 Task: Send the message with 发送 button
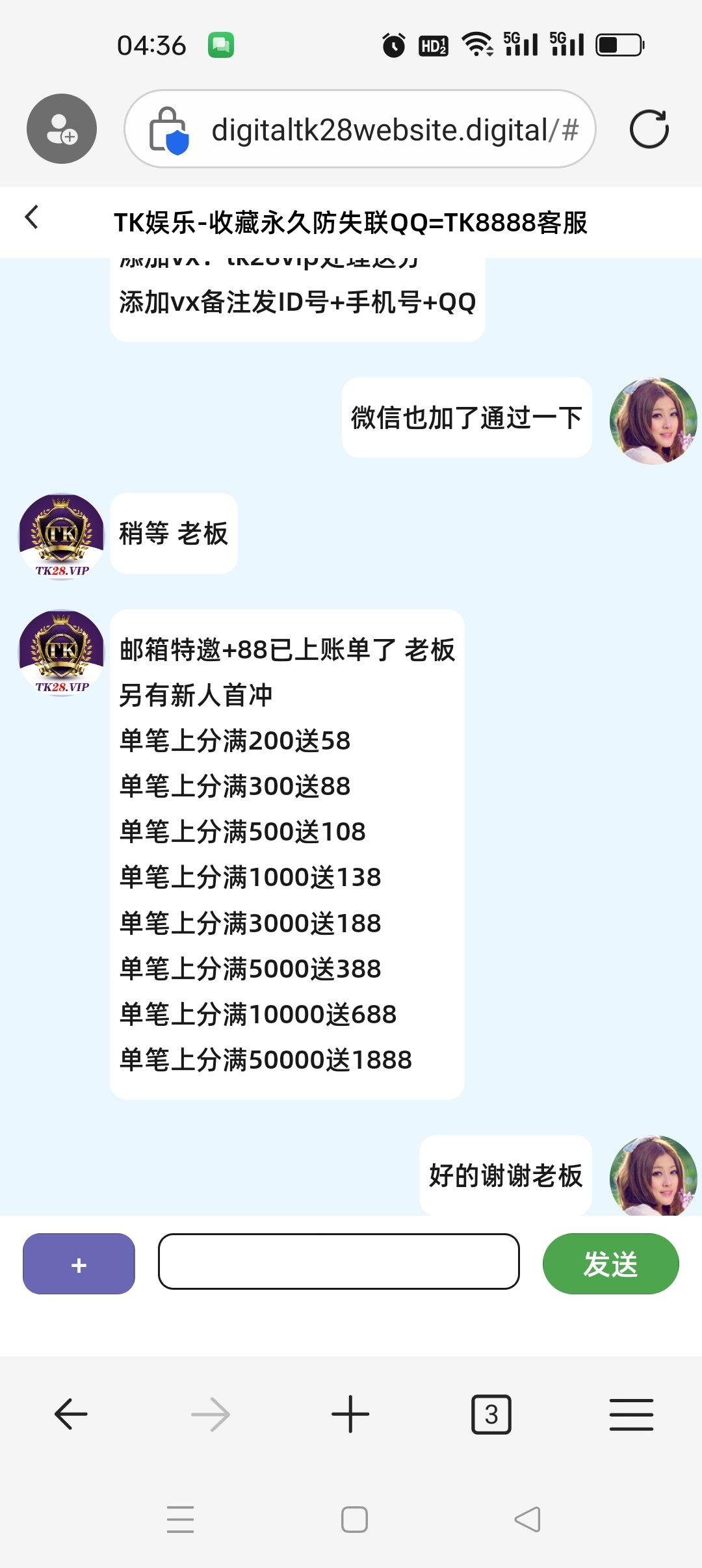pos(610,1264)
